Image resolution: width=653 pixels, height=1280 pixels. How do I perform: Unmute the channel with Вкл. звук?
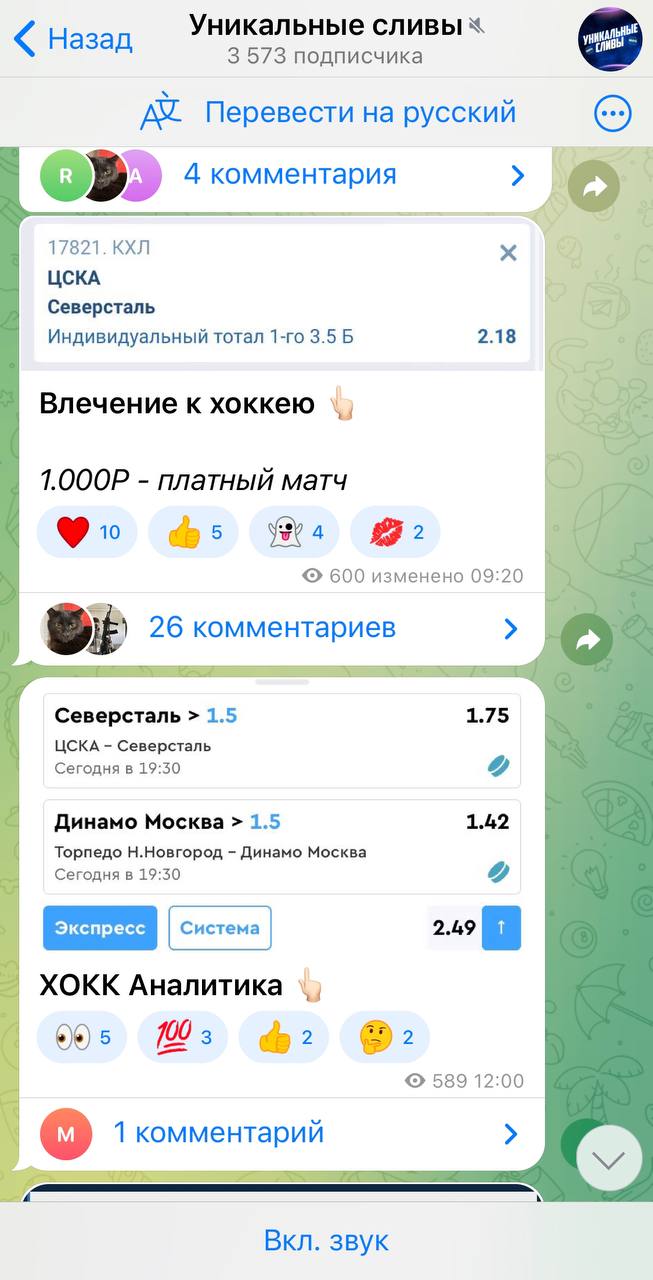click(326, 1241)
